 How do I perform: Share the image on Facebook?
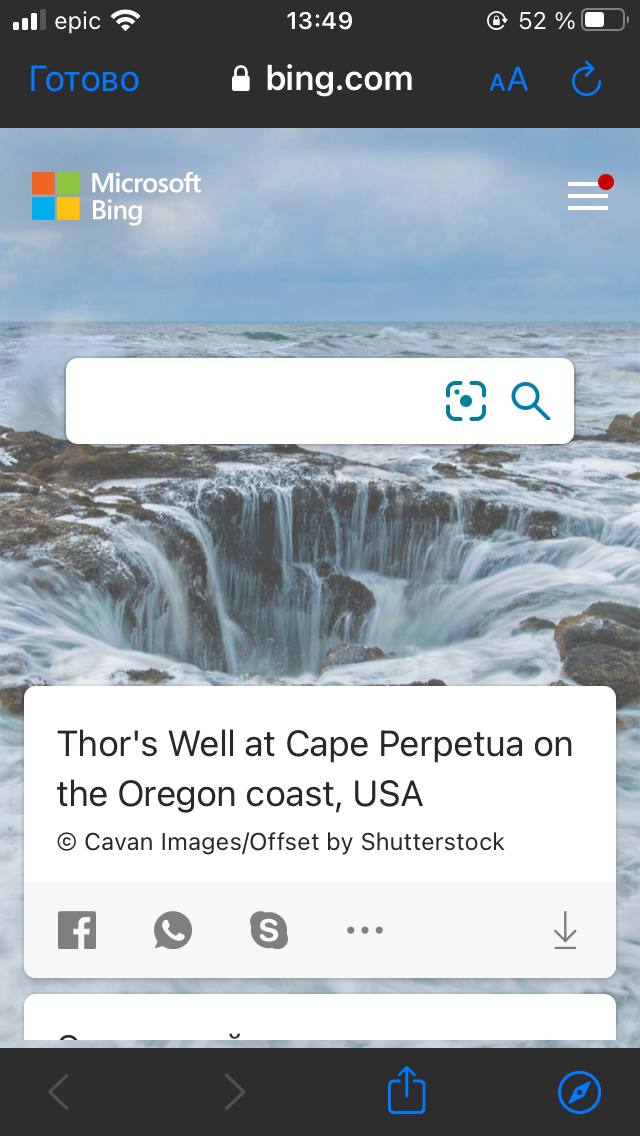(77, 930)
